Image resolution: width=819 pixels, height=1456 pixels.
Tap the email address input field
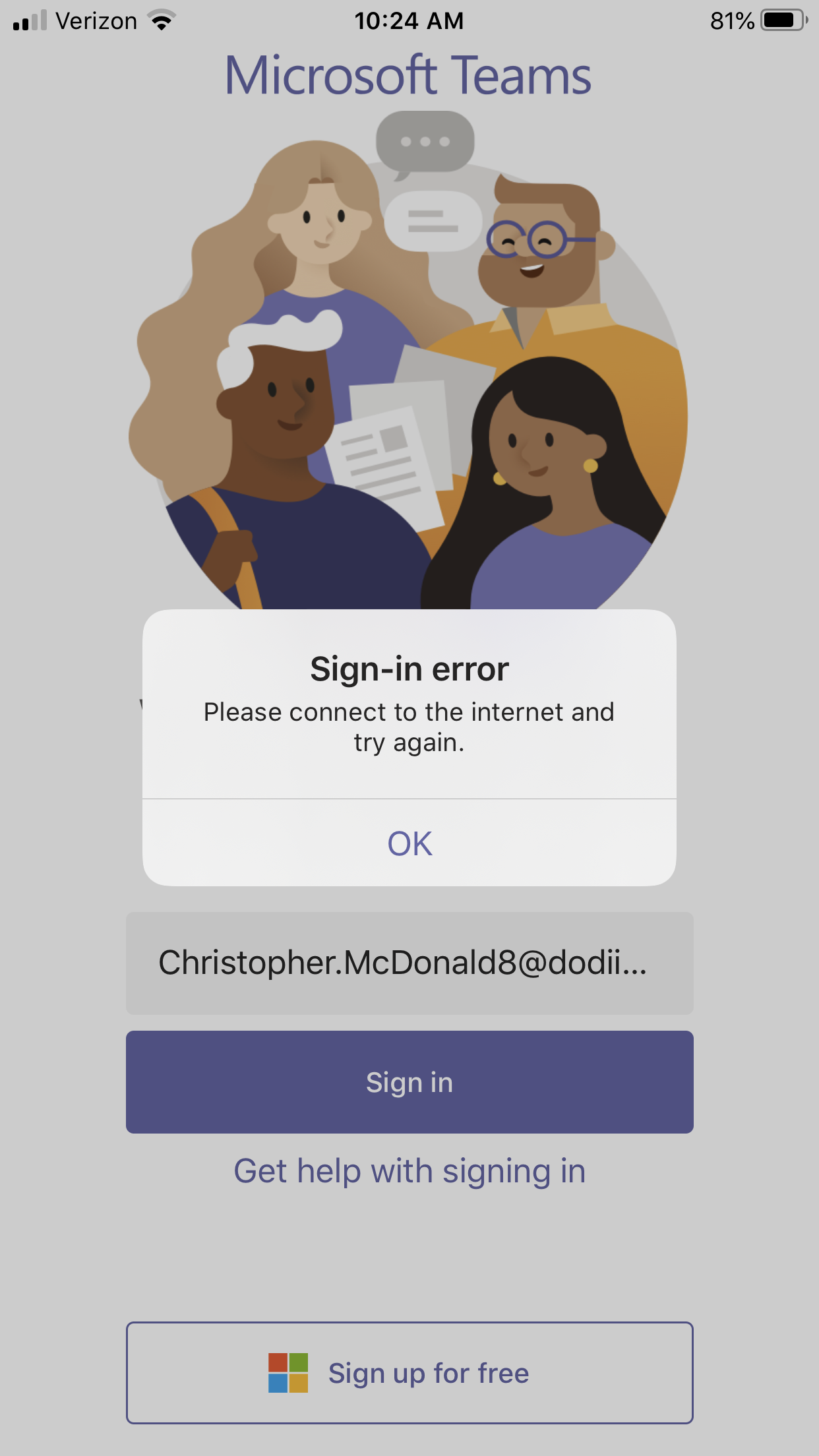409,963
